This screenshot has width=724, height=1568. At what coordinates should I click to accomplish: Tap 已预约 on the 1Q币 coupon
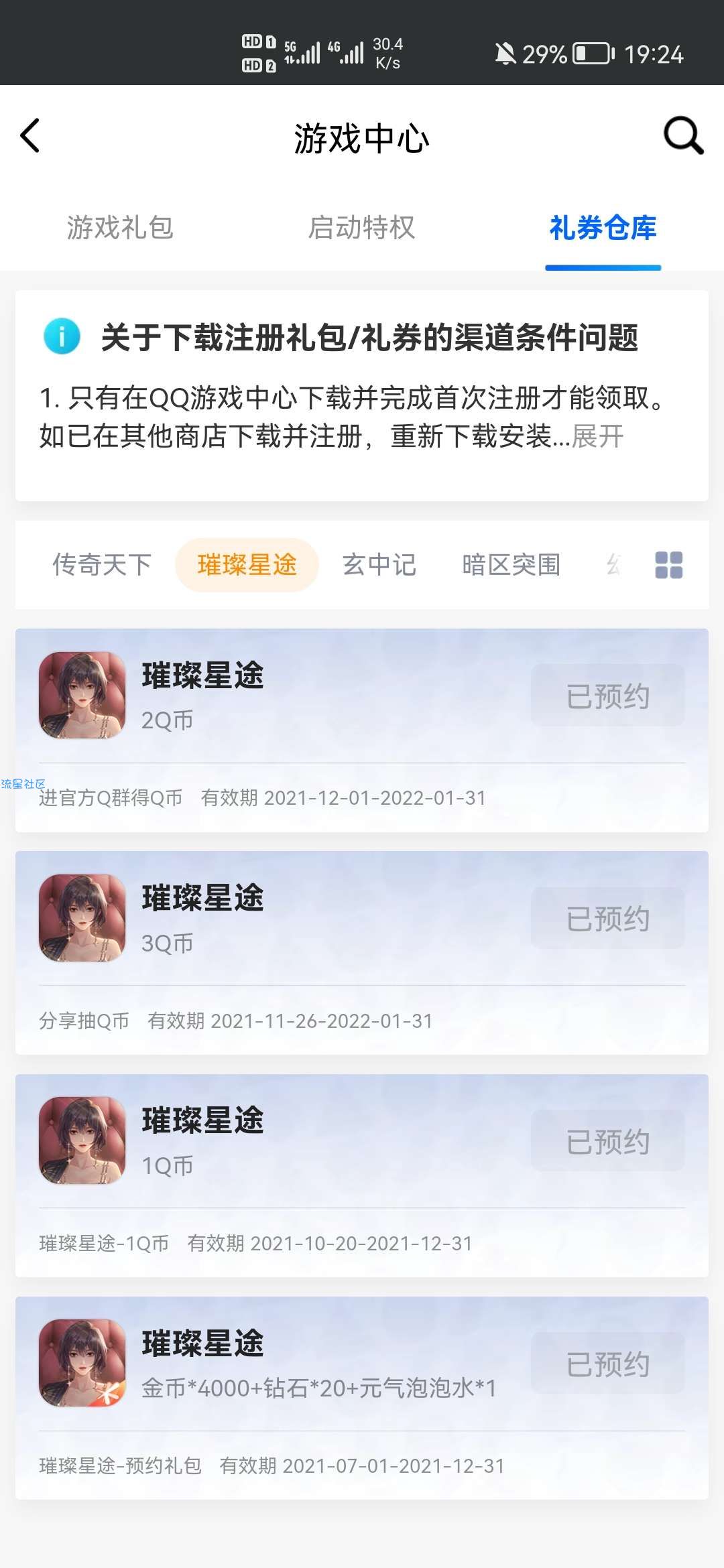coord(607,1141)
